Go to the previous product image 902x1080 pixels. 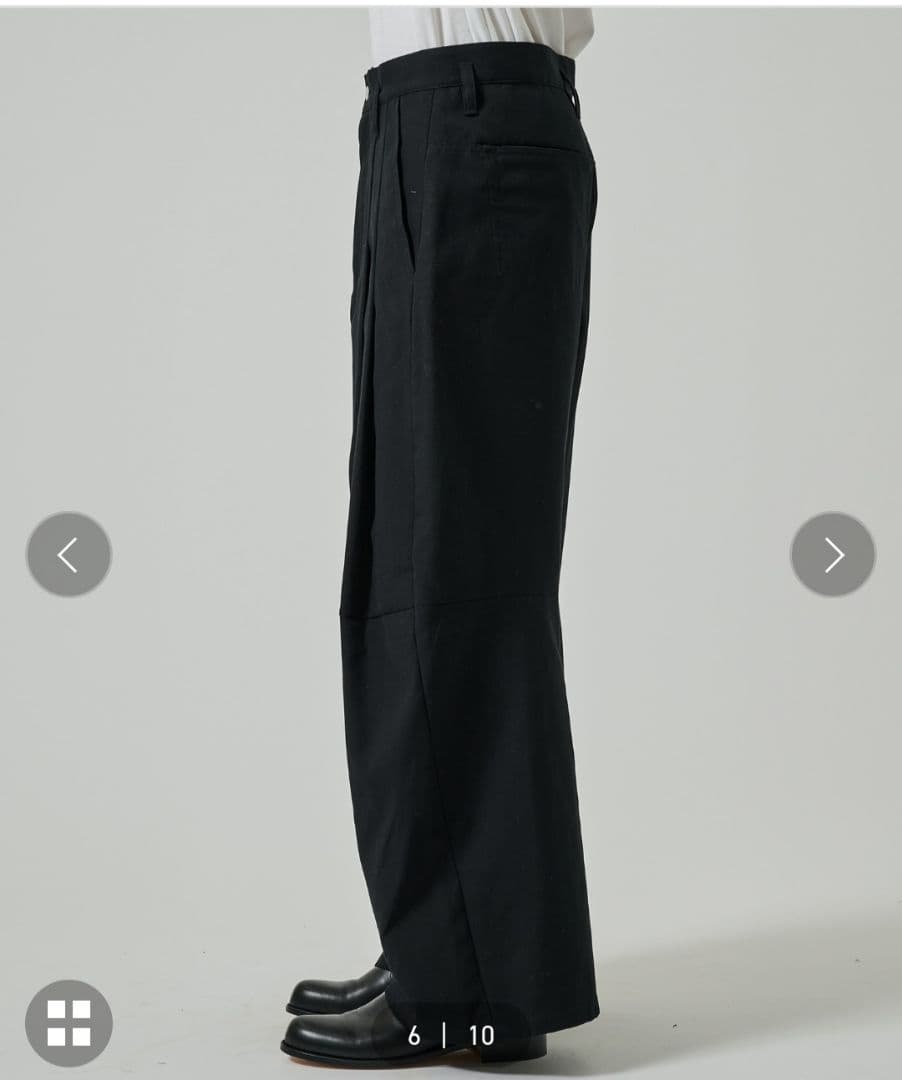click(x=68, y=555)
